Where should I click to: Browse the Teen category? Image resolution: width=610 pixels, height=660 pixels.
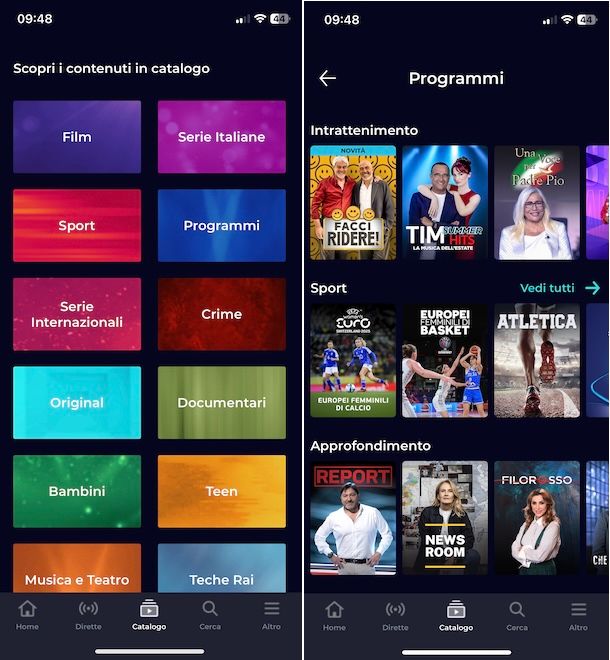coord(221,491)
